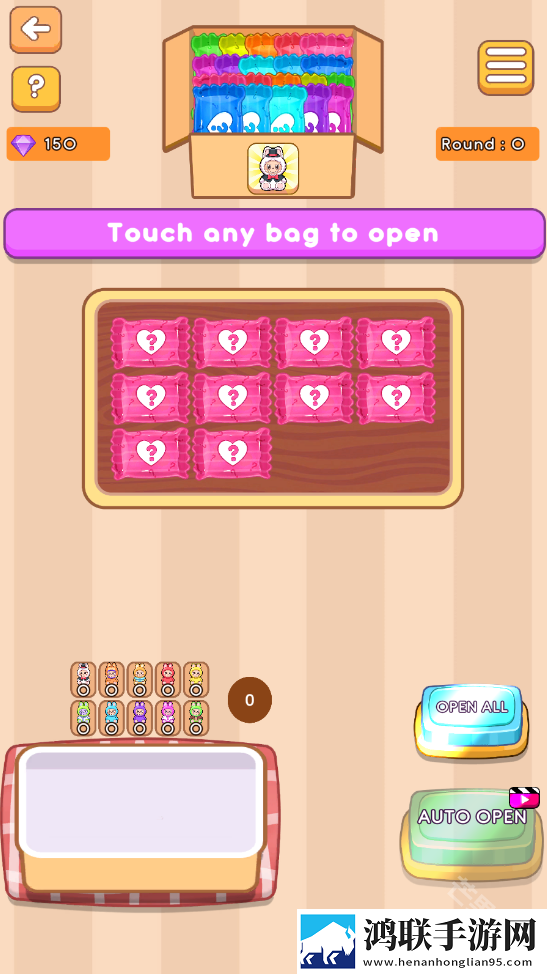Open the hamburger menu
Screen dimensions: 547x974
(x=505, y=68)
